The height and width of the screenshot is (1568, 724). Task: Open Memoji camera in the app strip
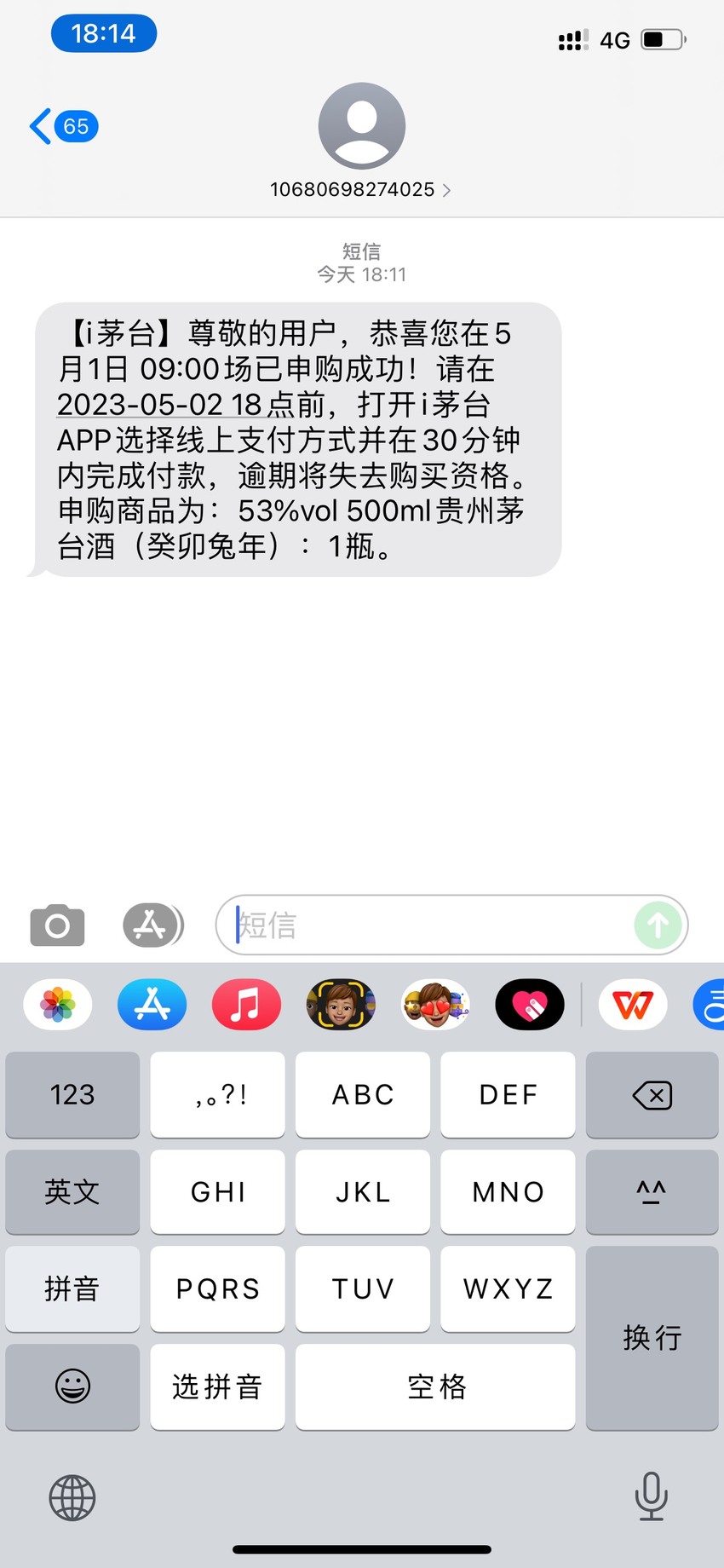[x=341, y=1004]
